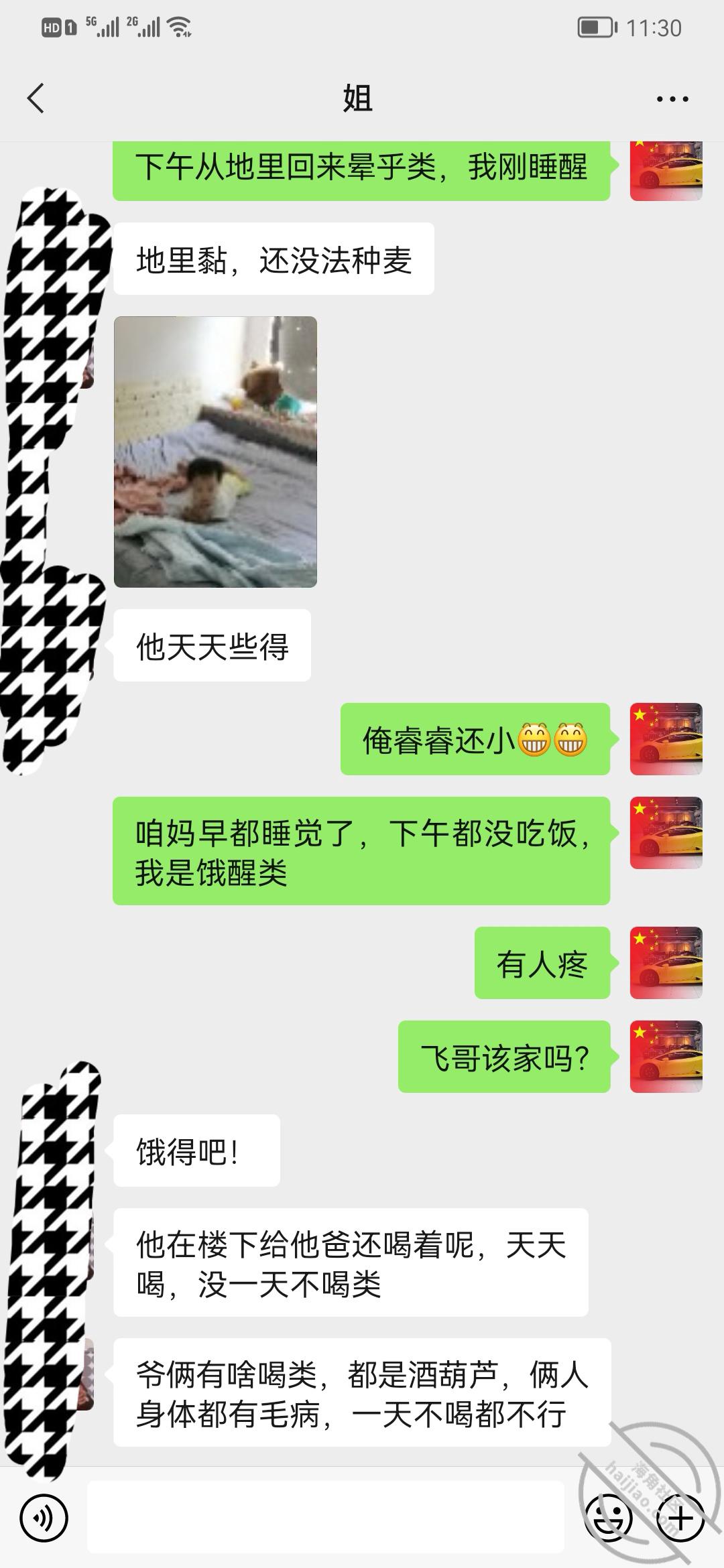Open the emoji sticker panel
This screenshot has height=1568, width=724.
click(x=609, y=1517)
